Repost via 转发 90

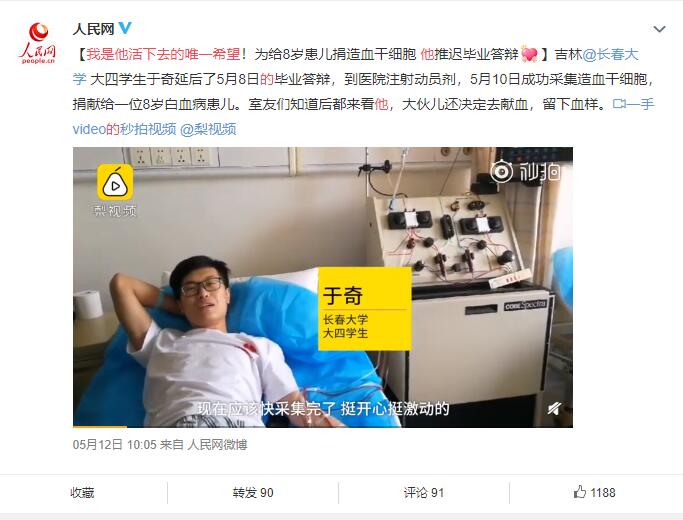tap(252, 492)
